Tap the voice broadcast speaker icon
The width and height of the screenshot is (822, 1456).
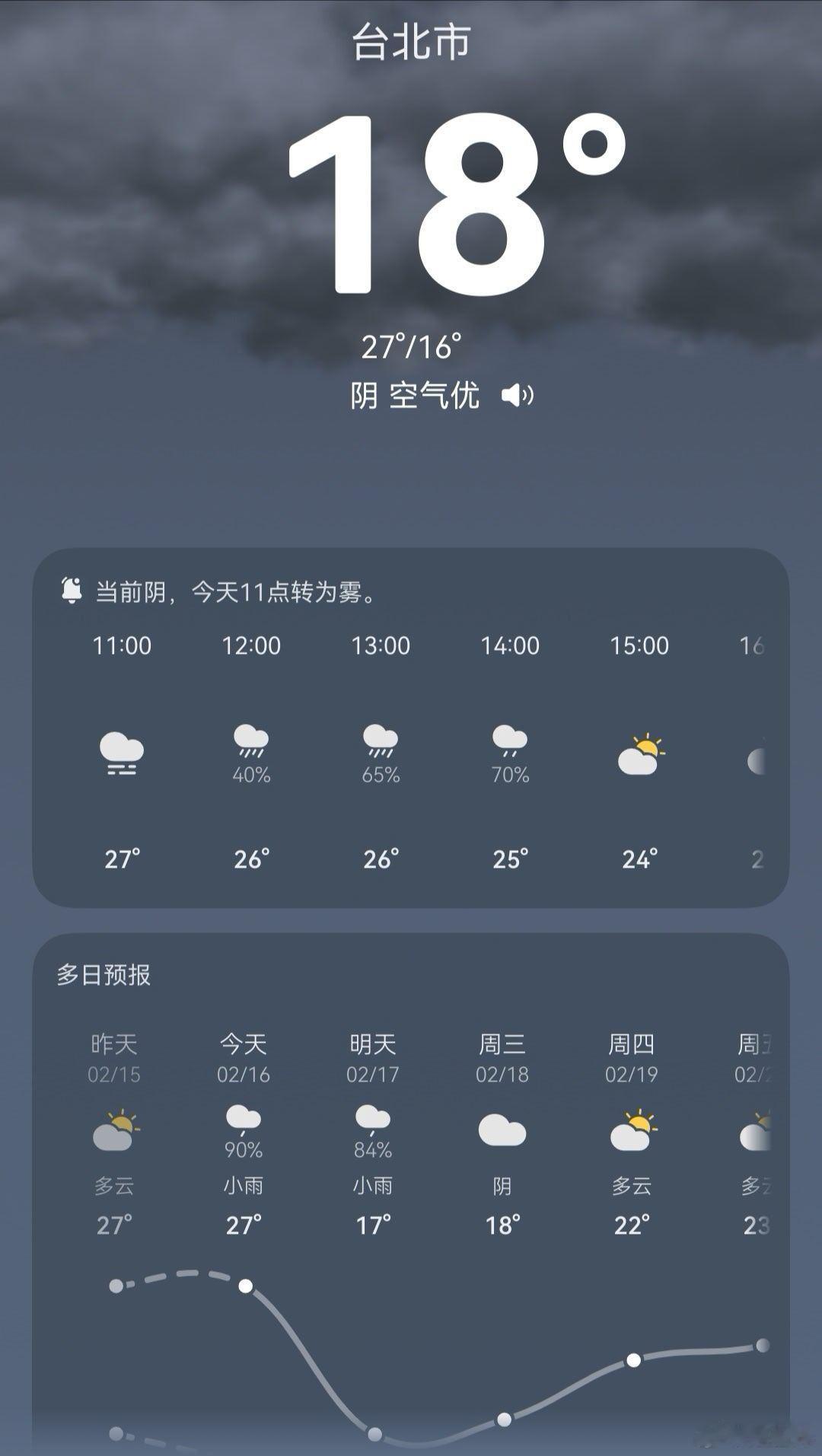517,394
